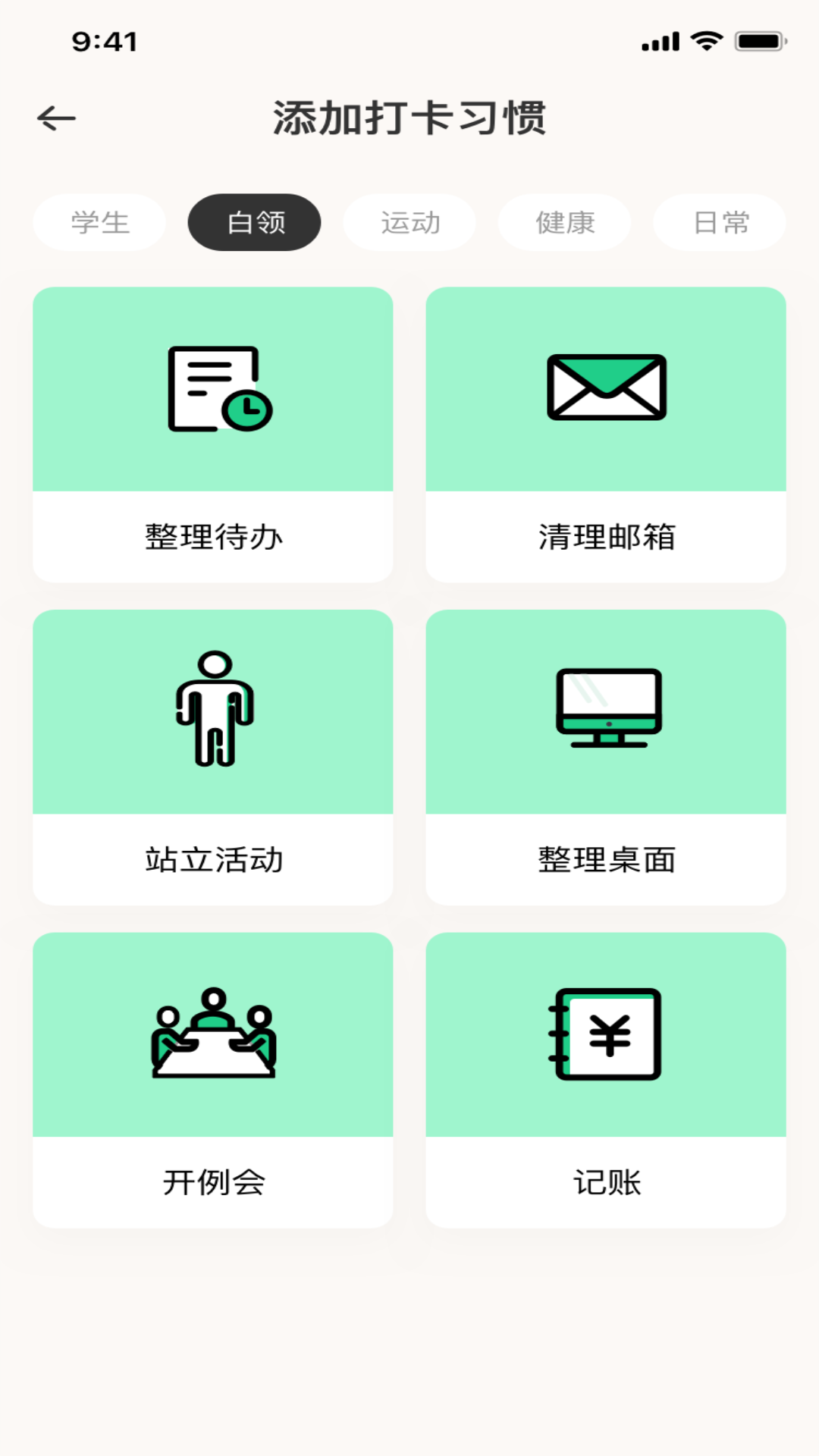Select the 白领 category chip

tap(255, 222)
